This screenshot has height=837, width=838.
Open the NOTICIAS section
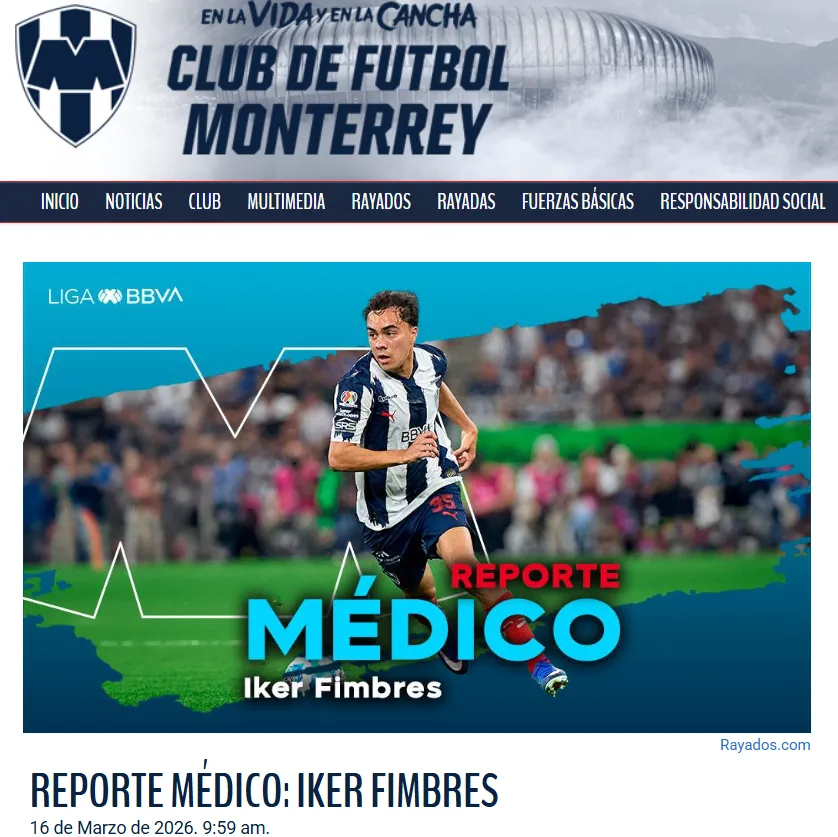[133, 201]
